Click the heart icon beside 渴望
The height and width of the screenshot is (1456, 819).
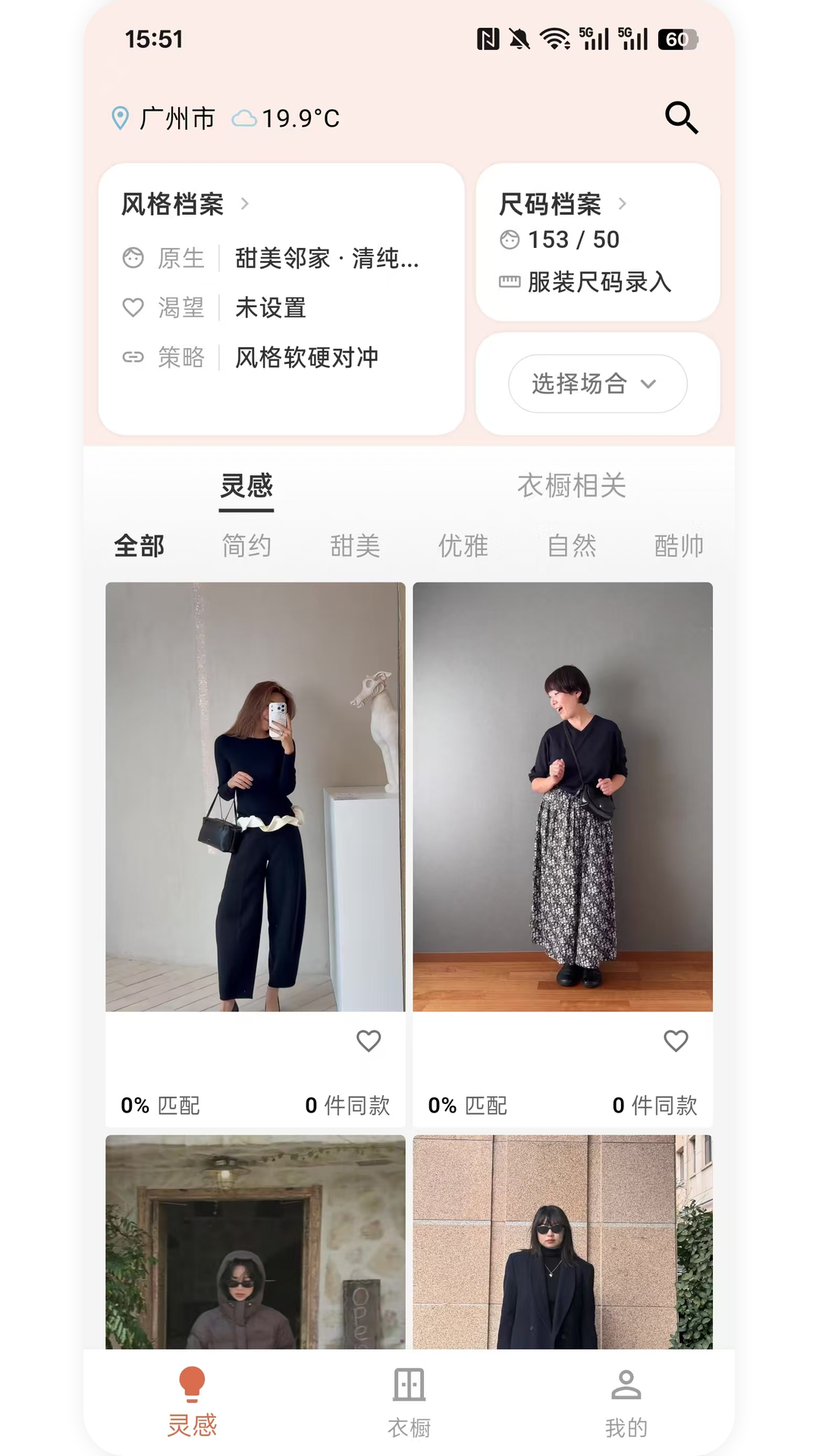(x=133, y=308)
